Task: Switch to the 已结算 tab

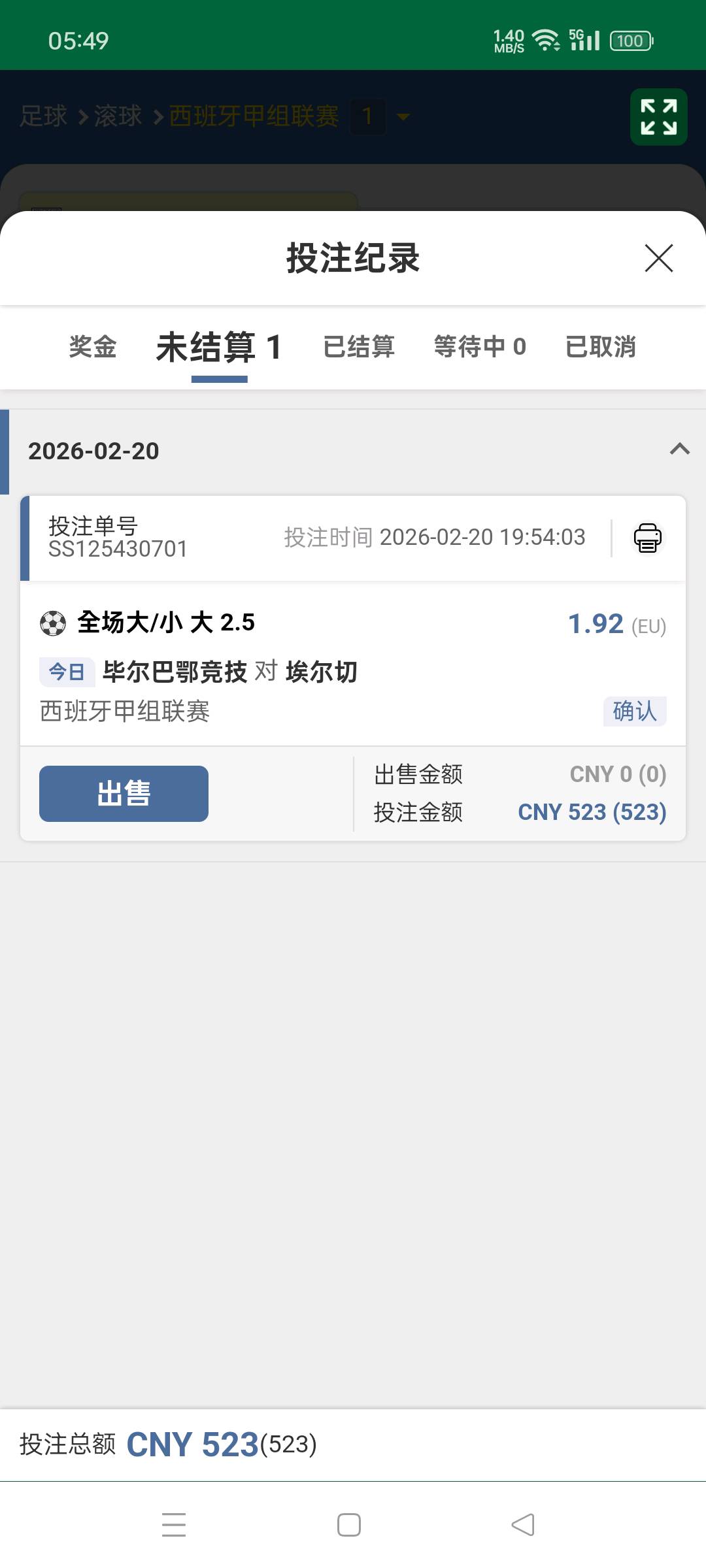Action: click(359, 348)
